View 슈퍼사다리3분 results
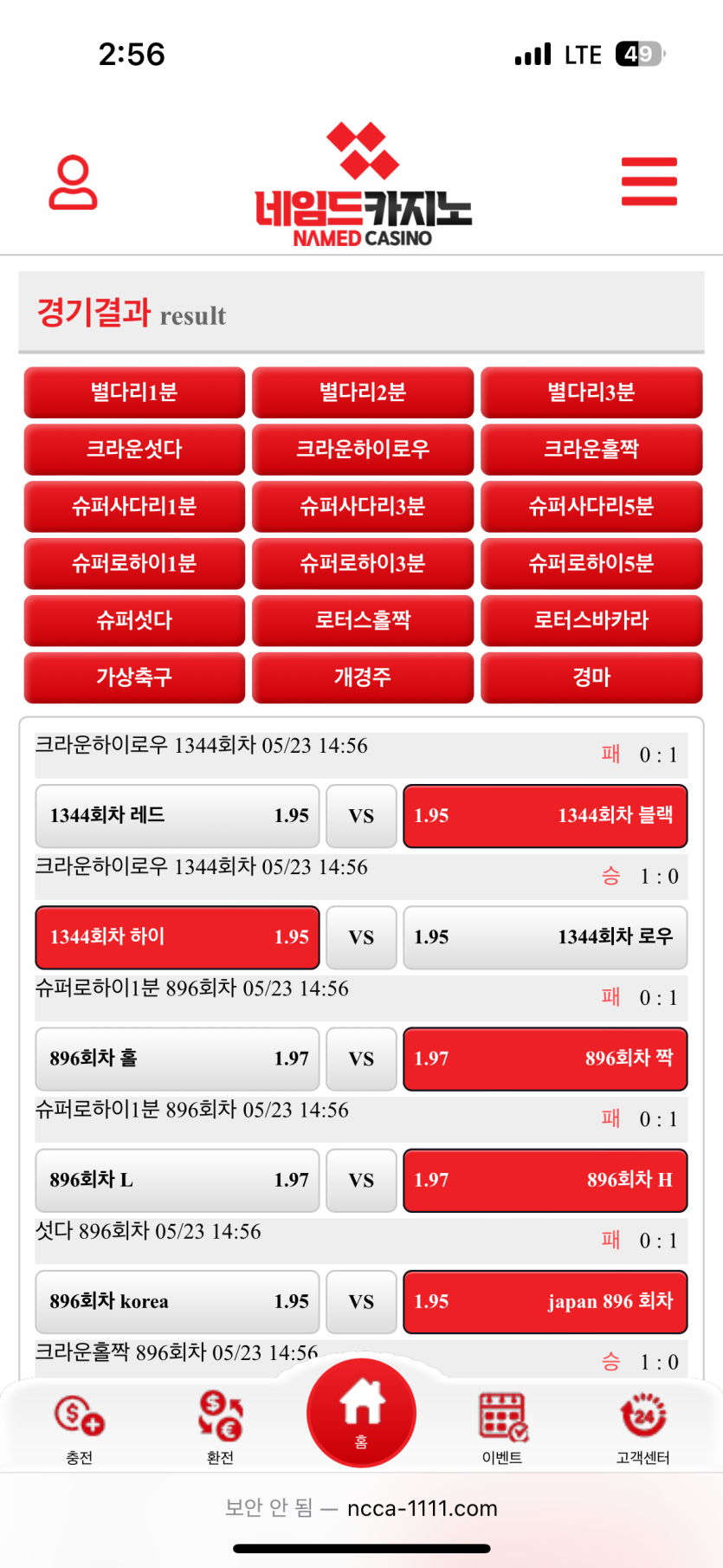This screenshot has width=723, height=1568. tap(362, 506)
